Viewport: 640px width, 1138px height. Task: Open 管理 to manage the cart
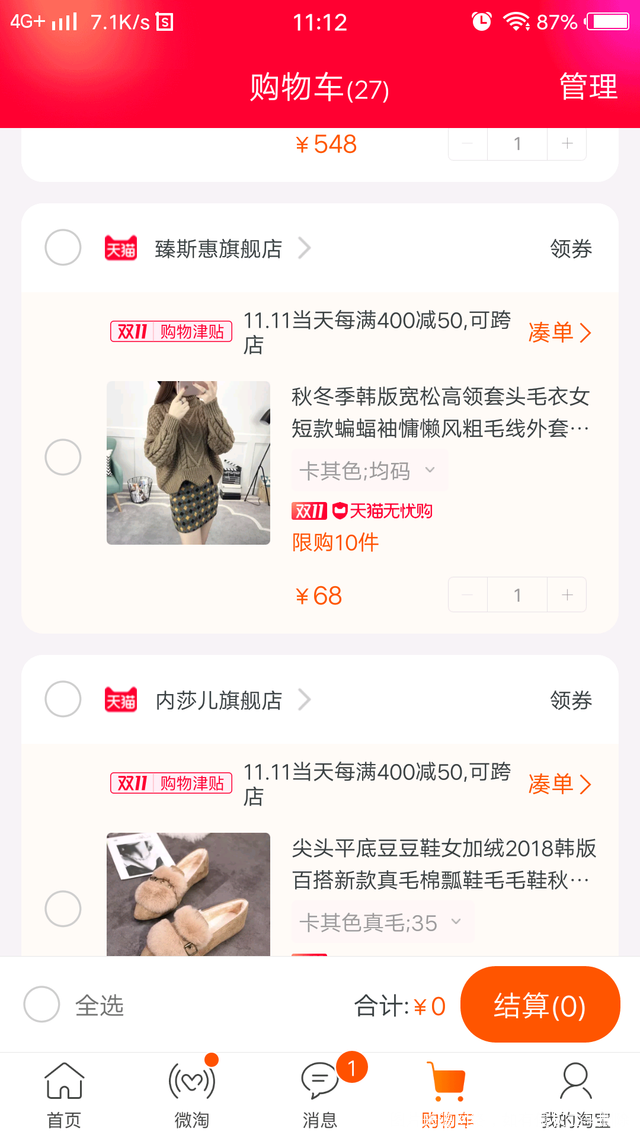588,87
